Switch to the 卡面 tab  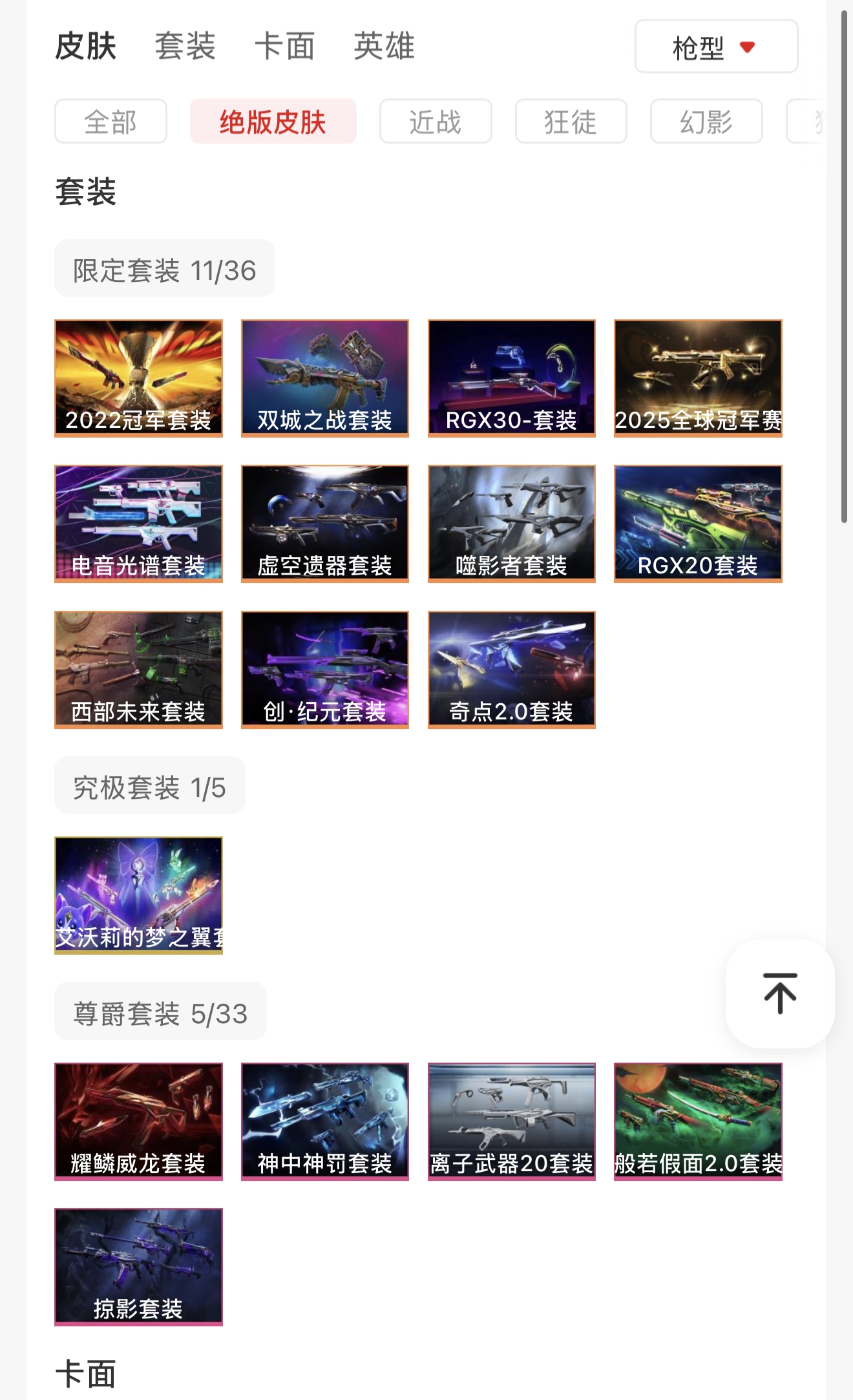[x=284, y=47]
